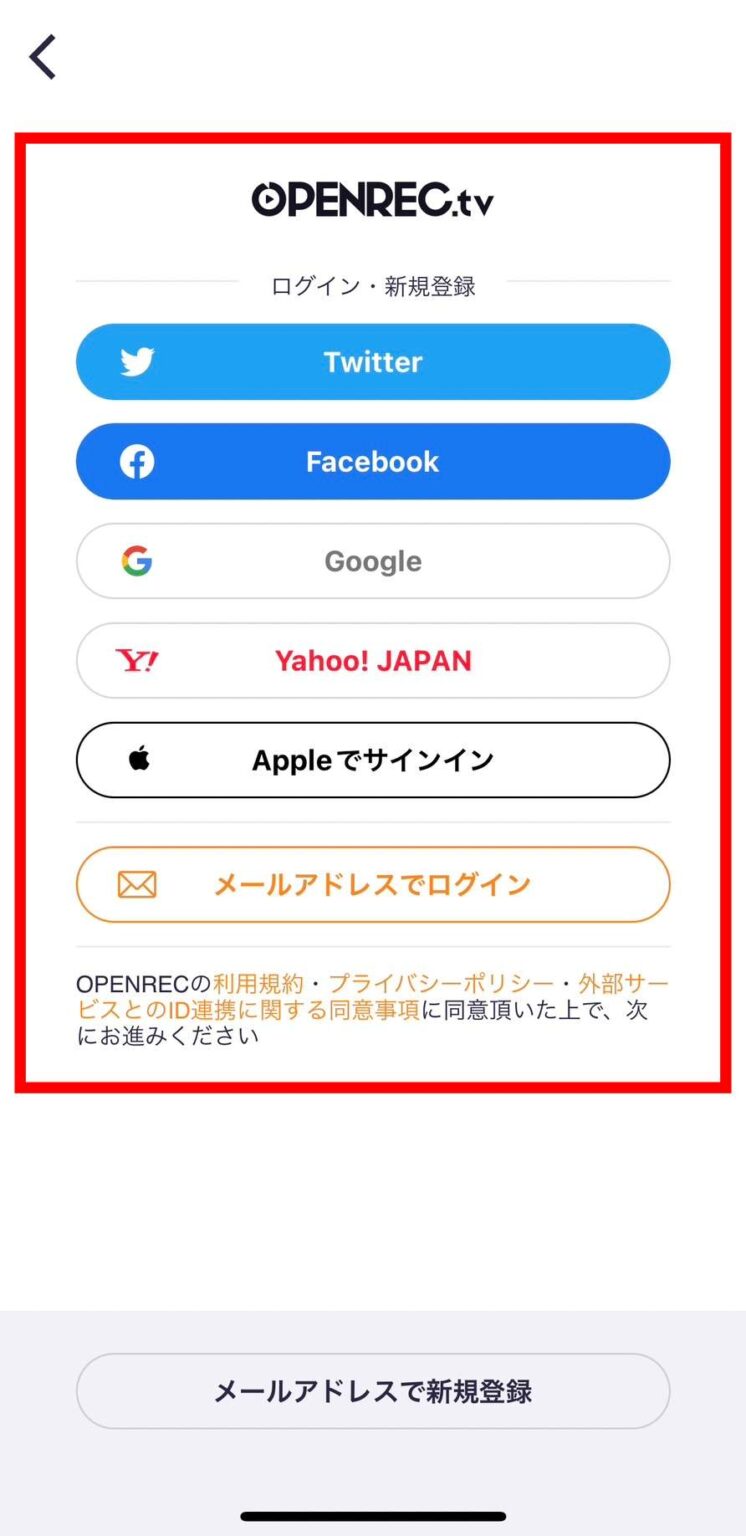
Task: Click the envelope icon on email login button
Action: (x=138, y=884)
